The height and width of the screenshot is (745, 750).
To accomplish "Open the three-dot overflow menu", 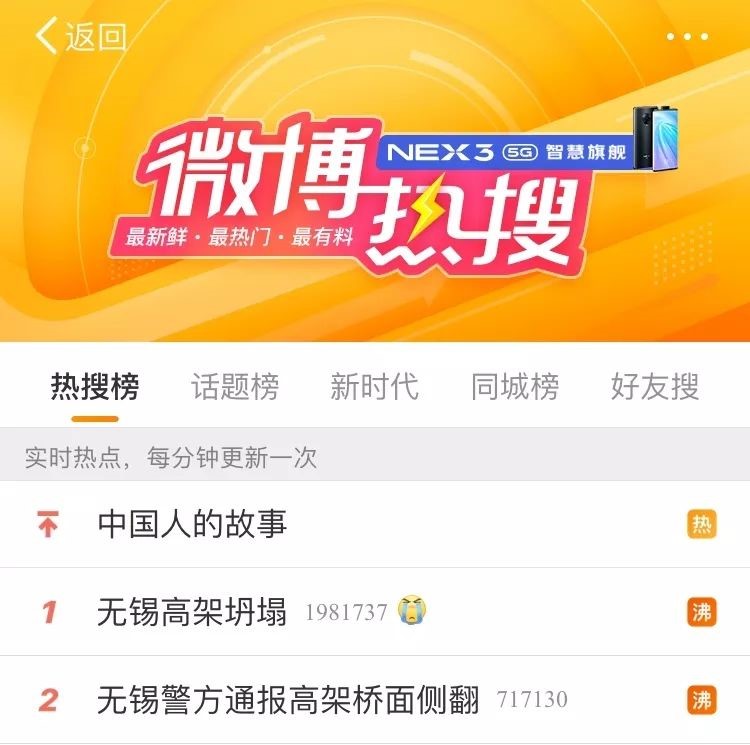I will pyautogui.click(x=687, y=37).
